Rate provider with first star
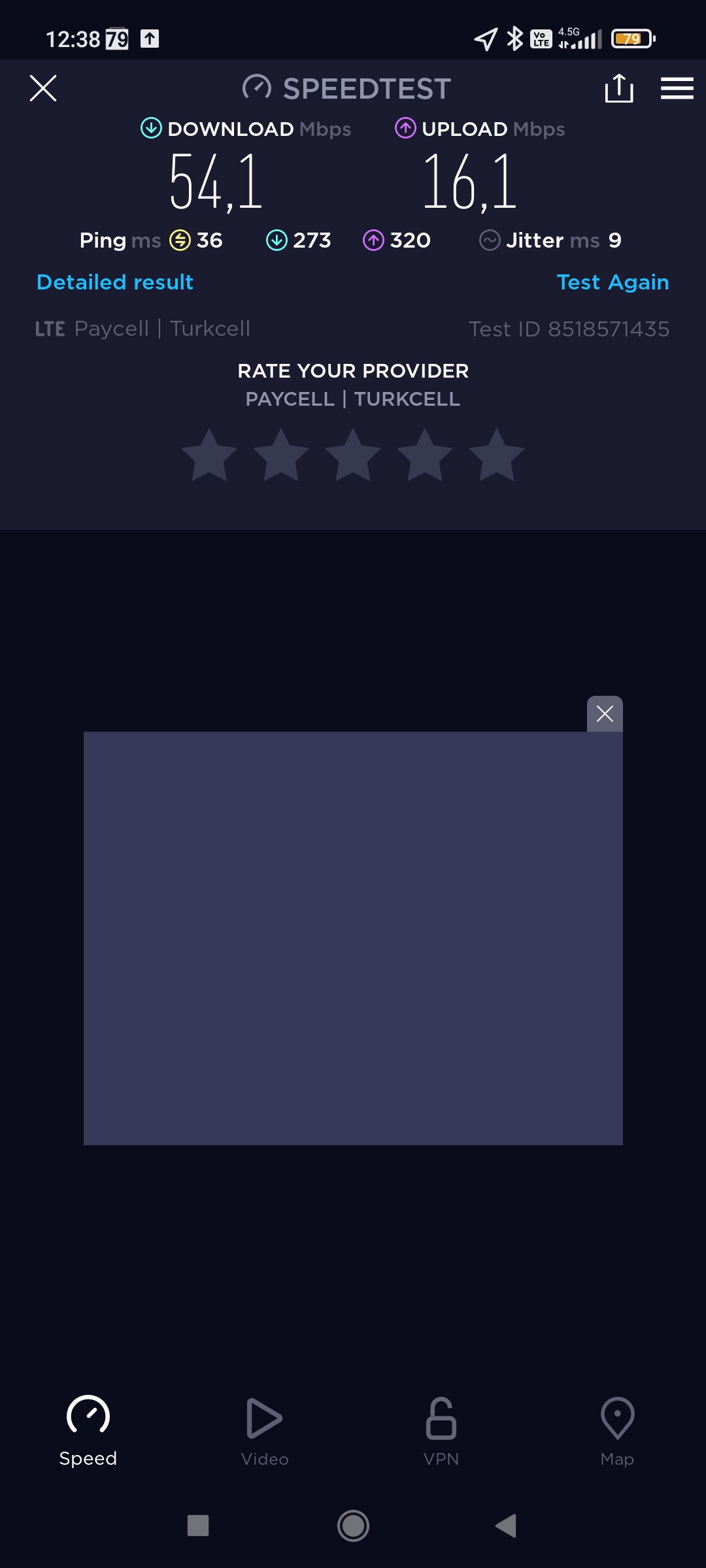706x1568 pixels. [x=209, y=455]
